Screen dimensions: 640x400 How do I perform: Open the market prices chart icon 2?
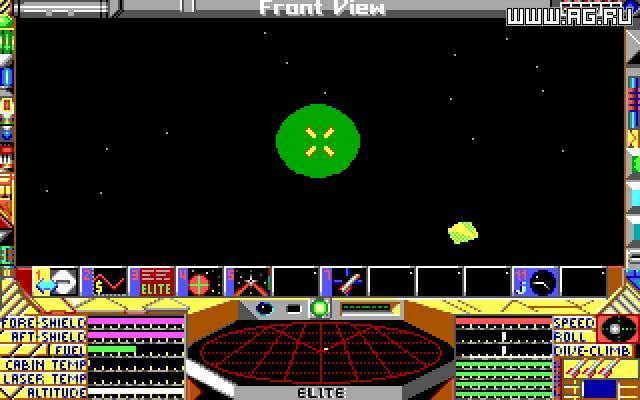[105, 283]
